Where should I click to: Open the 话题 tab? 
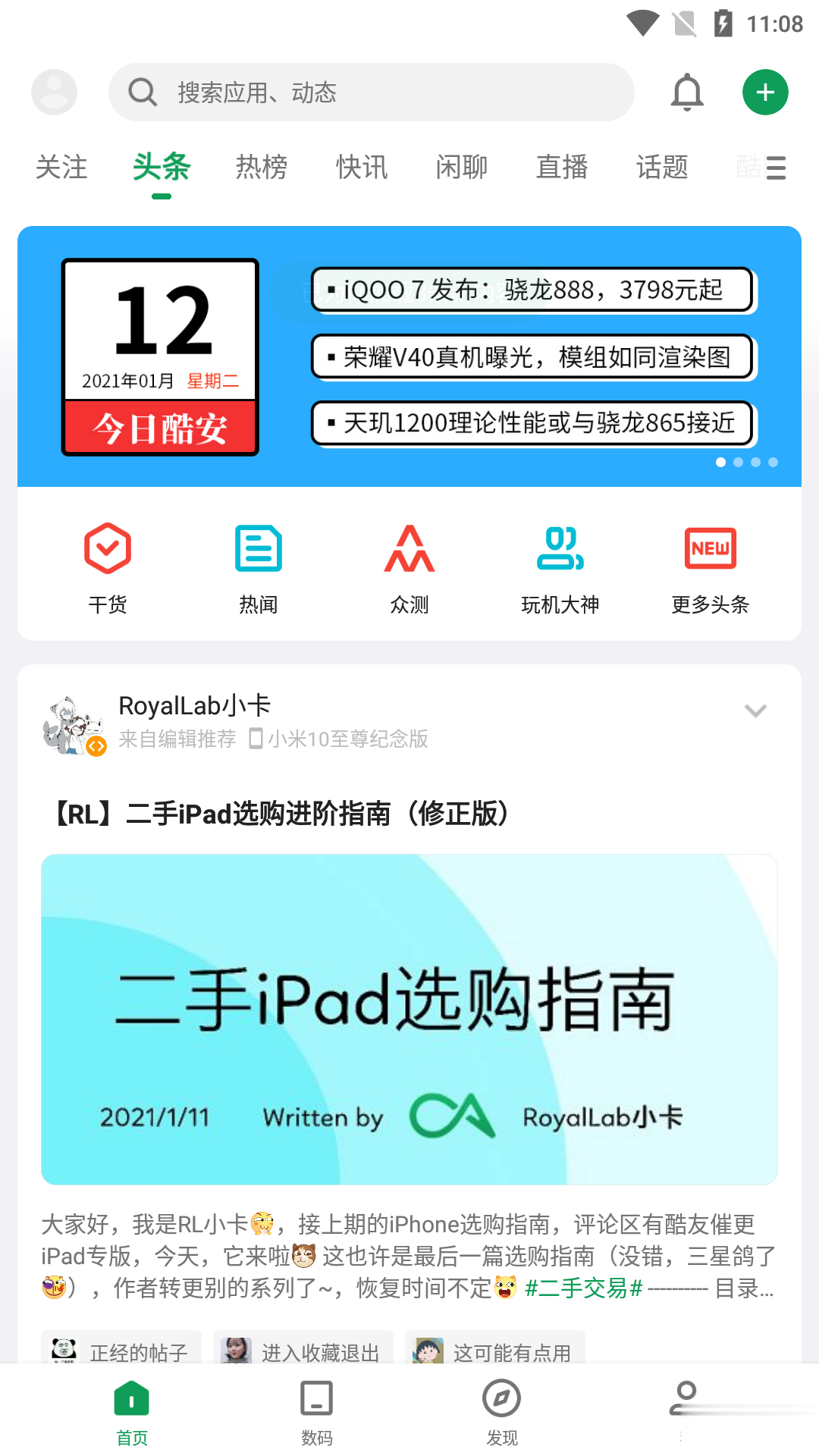click(x=662, y=167)
